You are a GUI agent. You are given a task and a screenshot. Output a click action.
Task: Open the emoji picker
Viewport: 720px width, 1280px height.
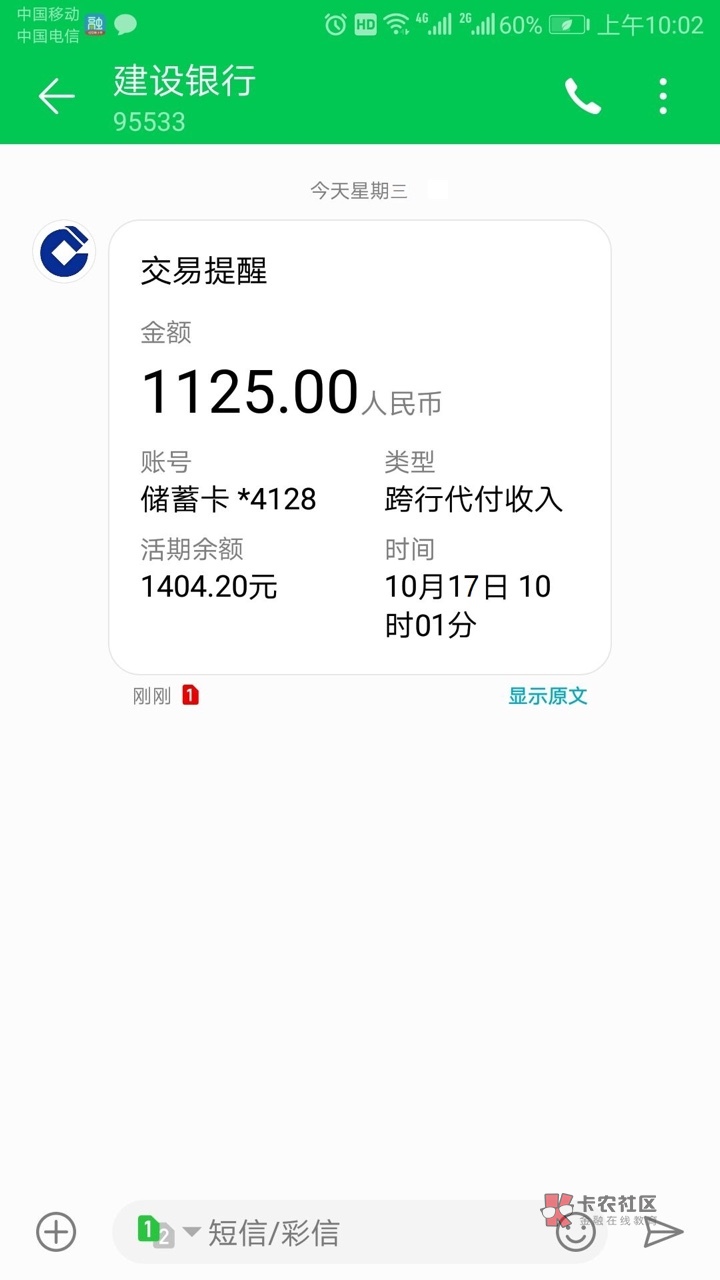point(575,1233)
